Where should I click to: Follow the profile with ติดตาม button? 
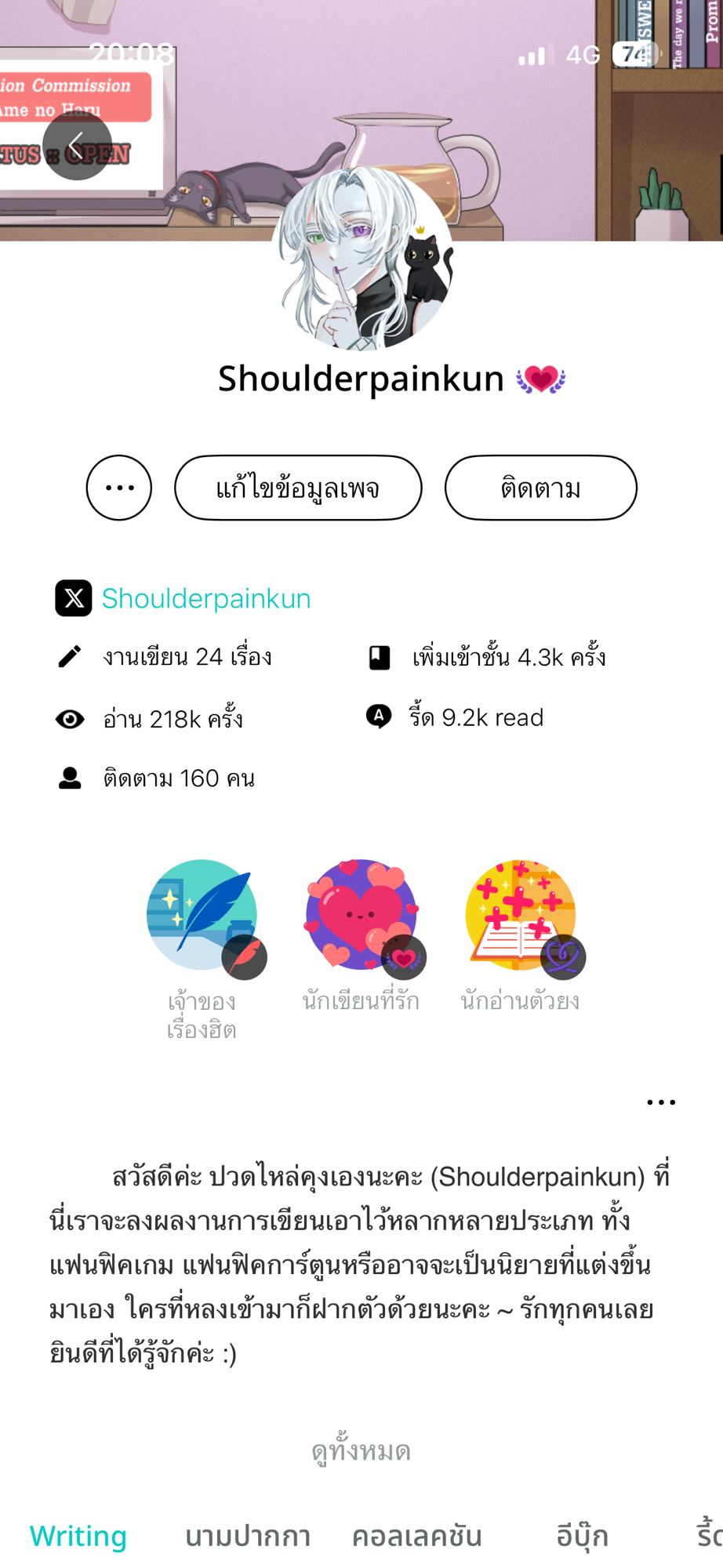coord(540,488)
